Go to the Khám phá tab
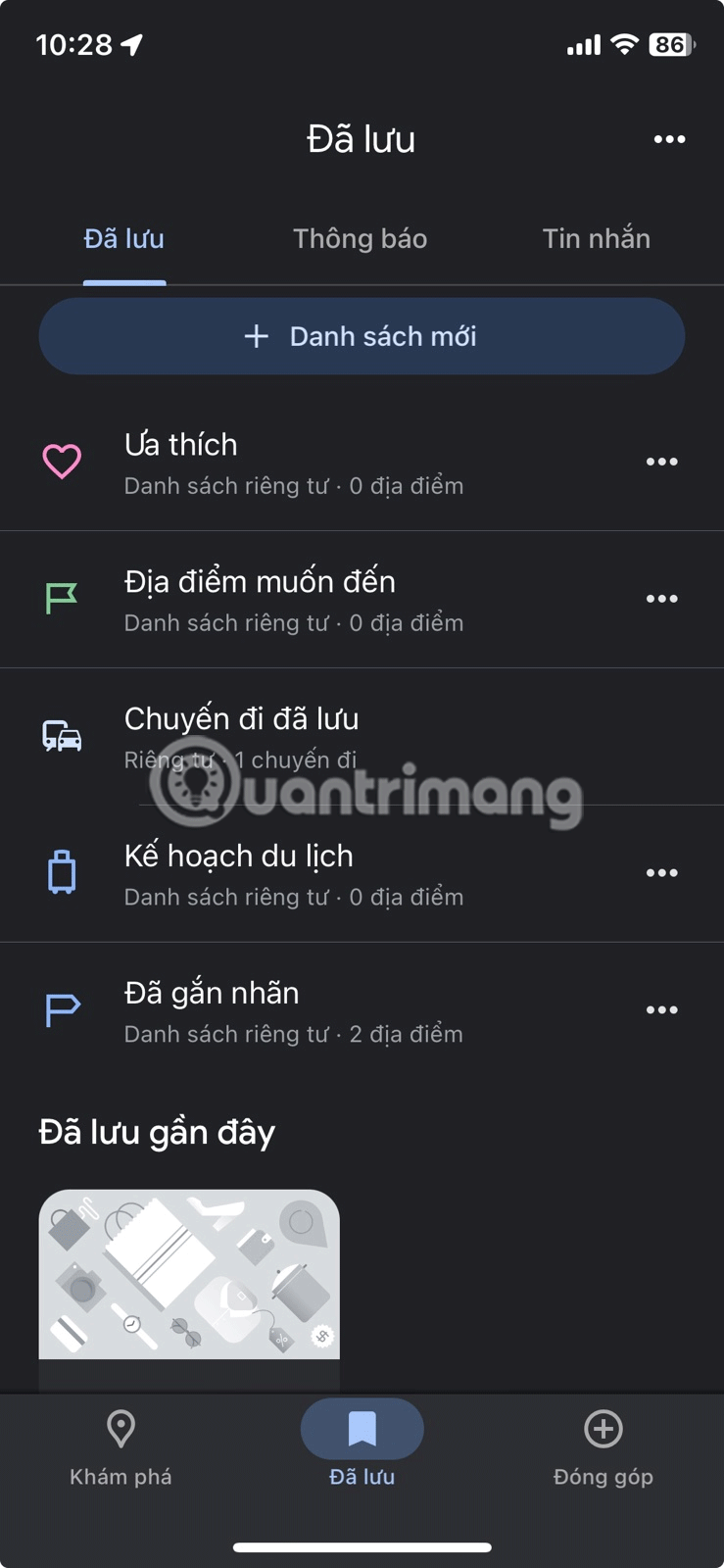724x1568 pixels. click(121, 1448)
